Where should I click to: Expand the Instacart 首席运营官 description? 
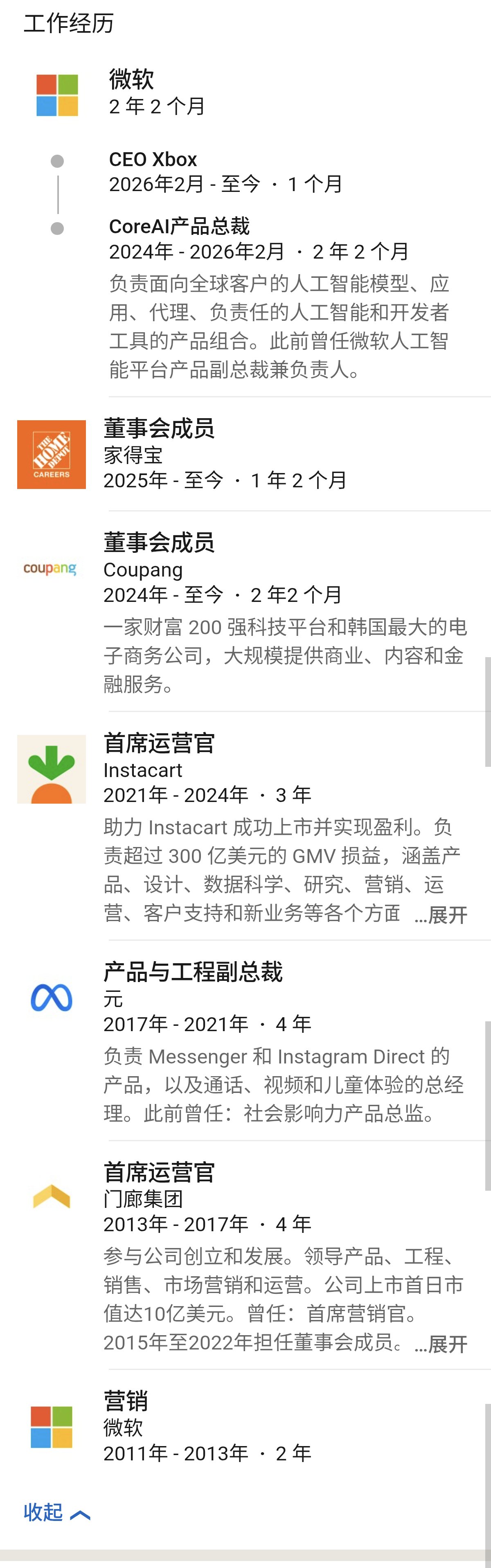[441, 914]
